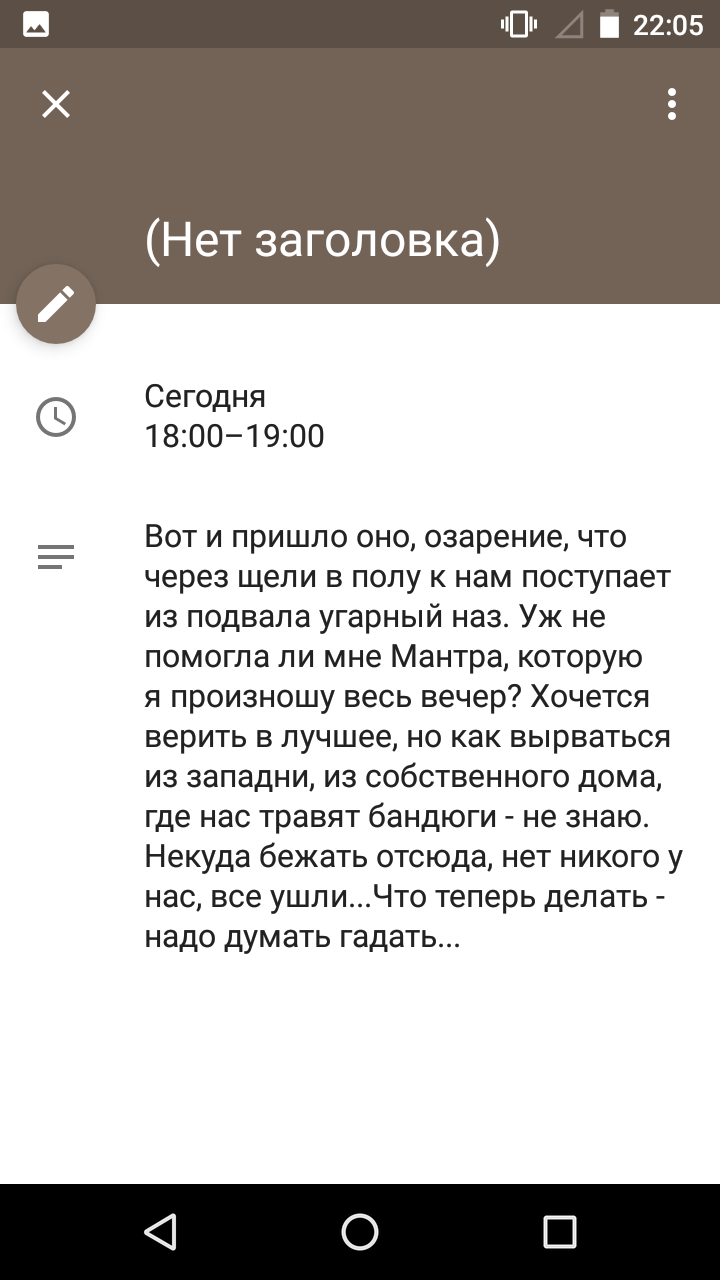Viewport: 720px width, 1280px height.
Task: Edit this event with the pencil button
Action: [x=56, y=304]
